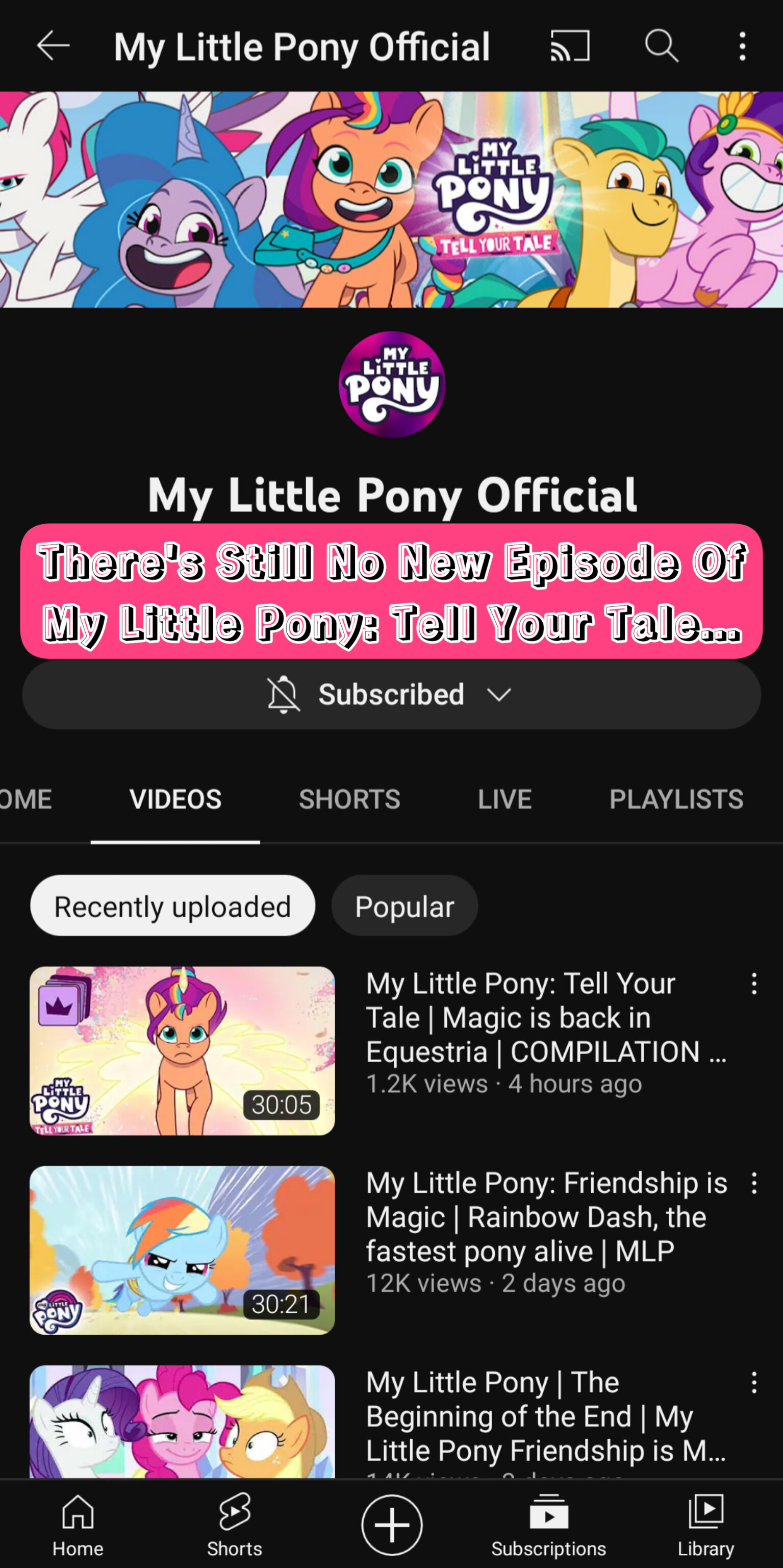Play The Beginning of the End video
783x1568 pixels.
(183, 1422)
